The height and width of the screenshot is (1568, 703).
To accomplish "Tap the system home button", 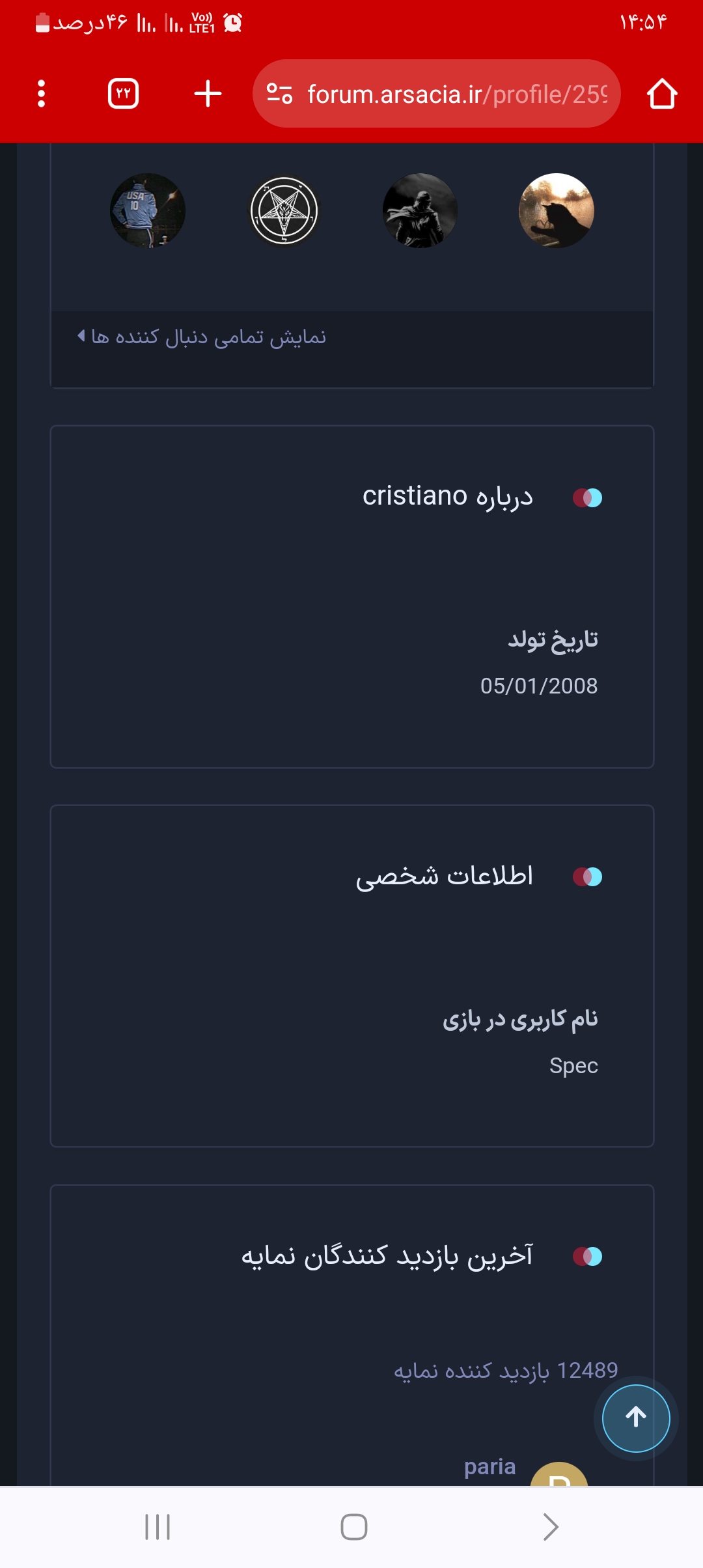I will click(353, 1526).
